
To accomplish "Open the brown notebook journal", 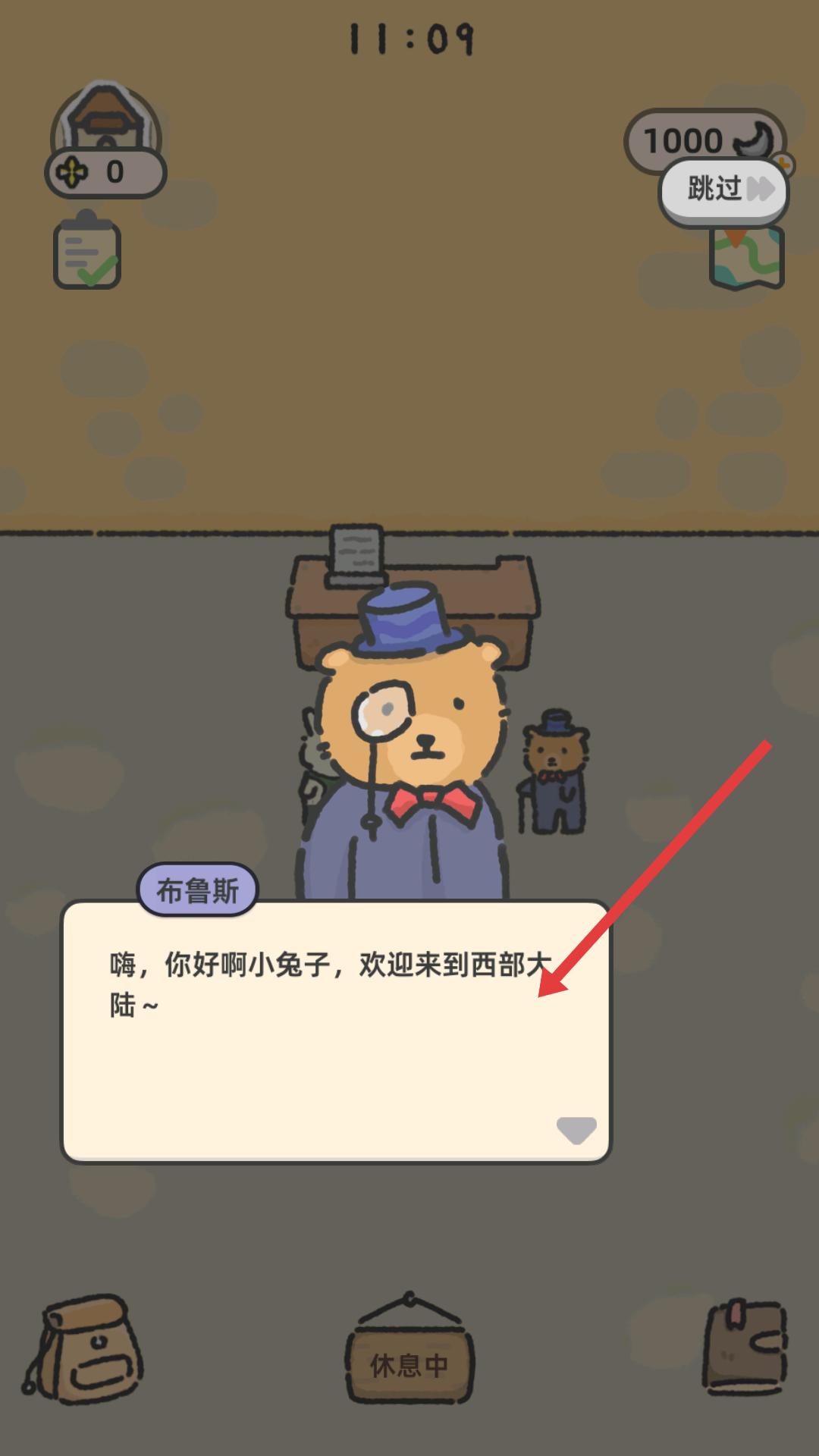I will pyautogui.click(x=745, y=1348).
